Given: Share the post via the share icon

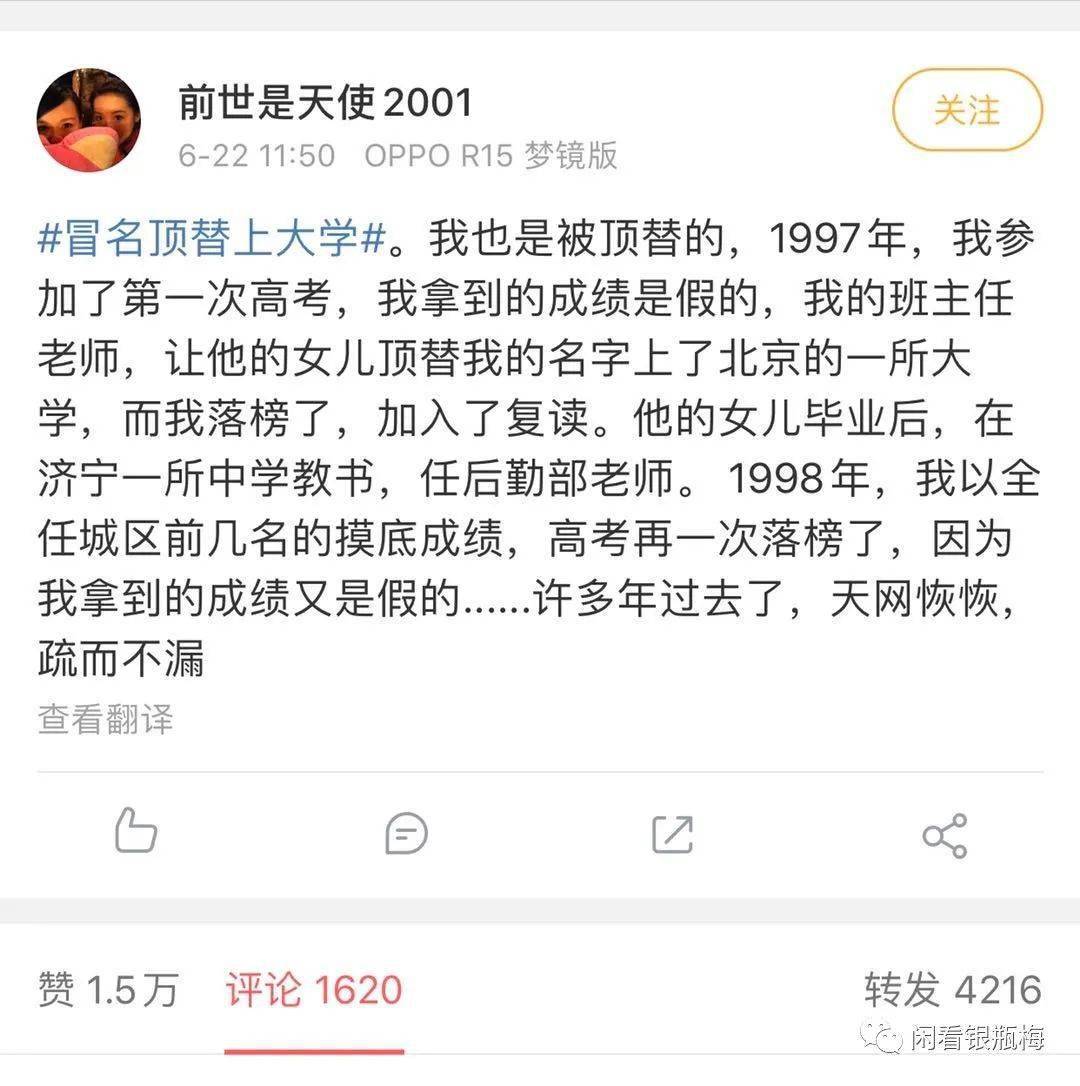Looking at the screenshot, I should [944, 835].
